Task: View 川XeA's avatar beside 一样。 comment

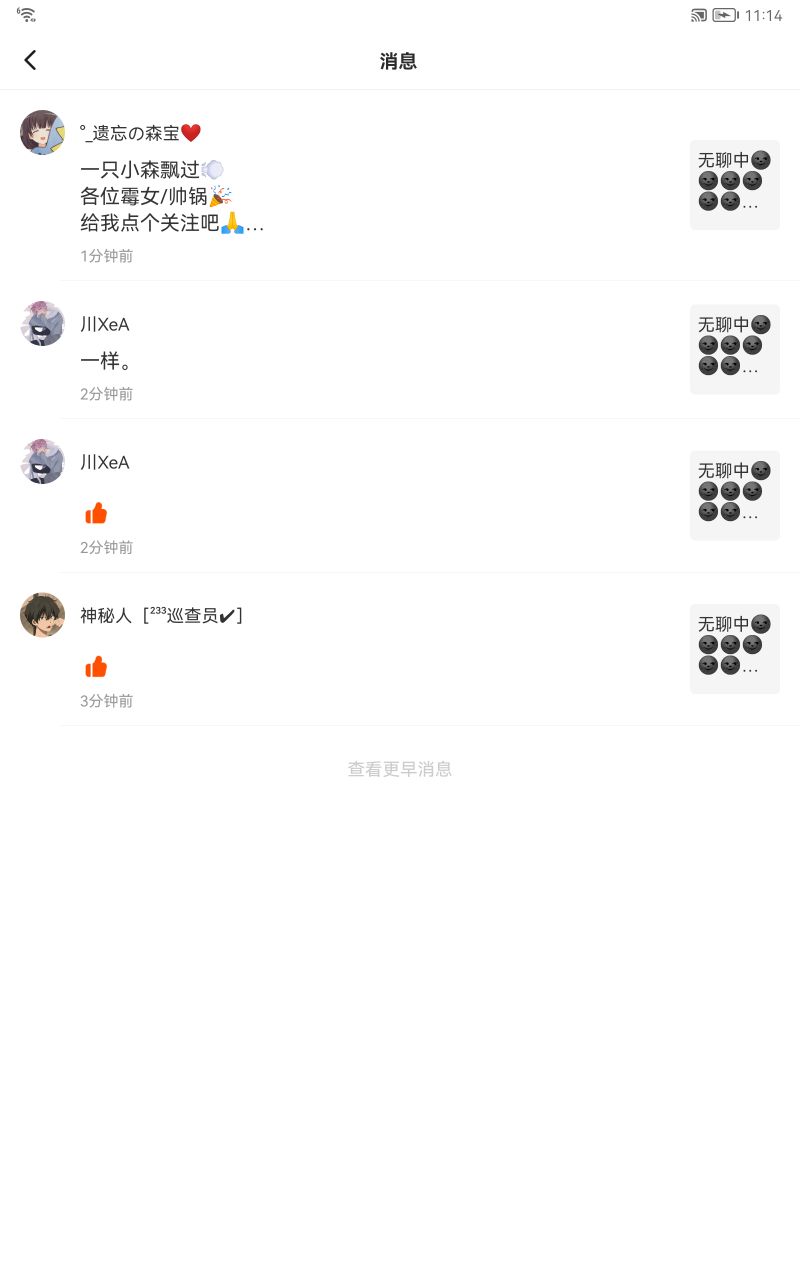Action: tap(42, 323)
